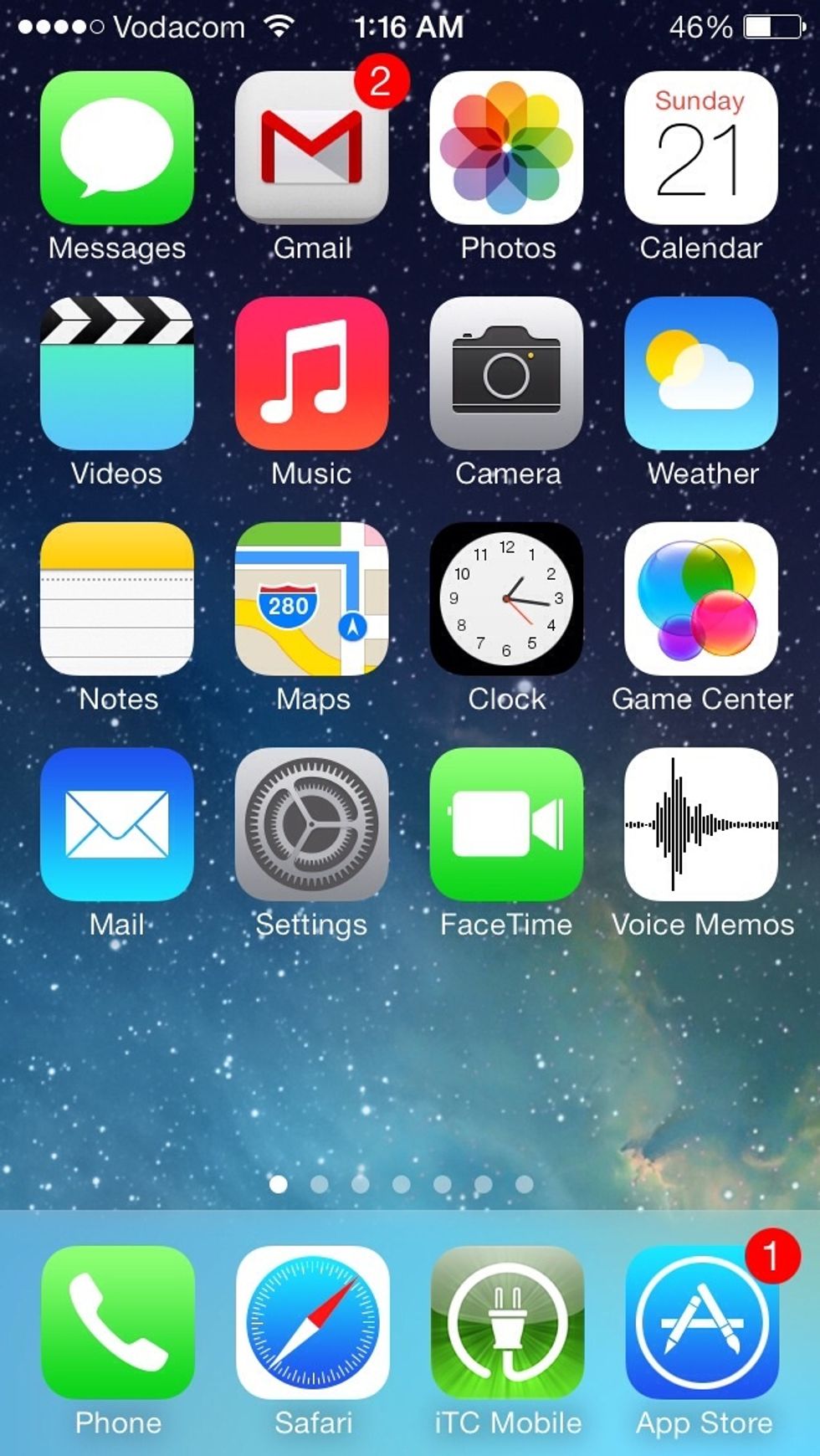Viewport: 820px width, 1456px height.
Task: Open iTC Mobile from the dock
Action: coord(507,1322)
